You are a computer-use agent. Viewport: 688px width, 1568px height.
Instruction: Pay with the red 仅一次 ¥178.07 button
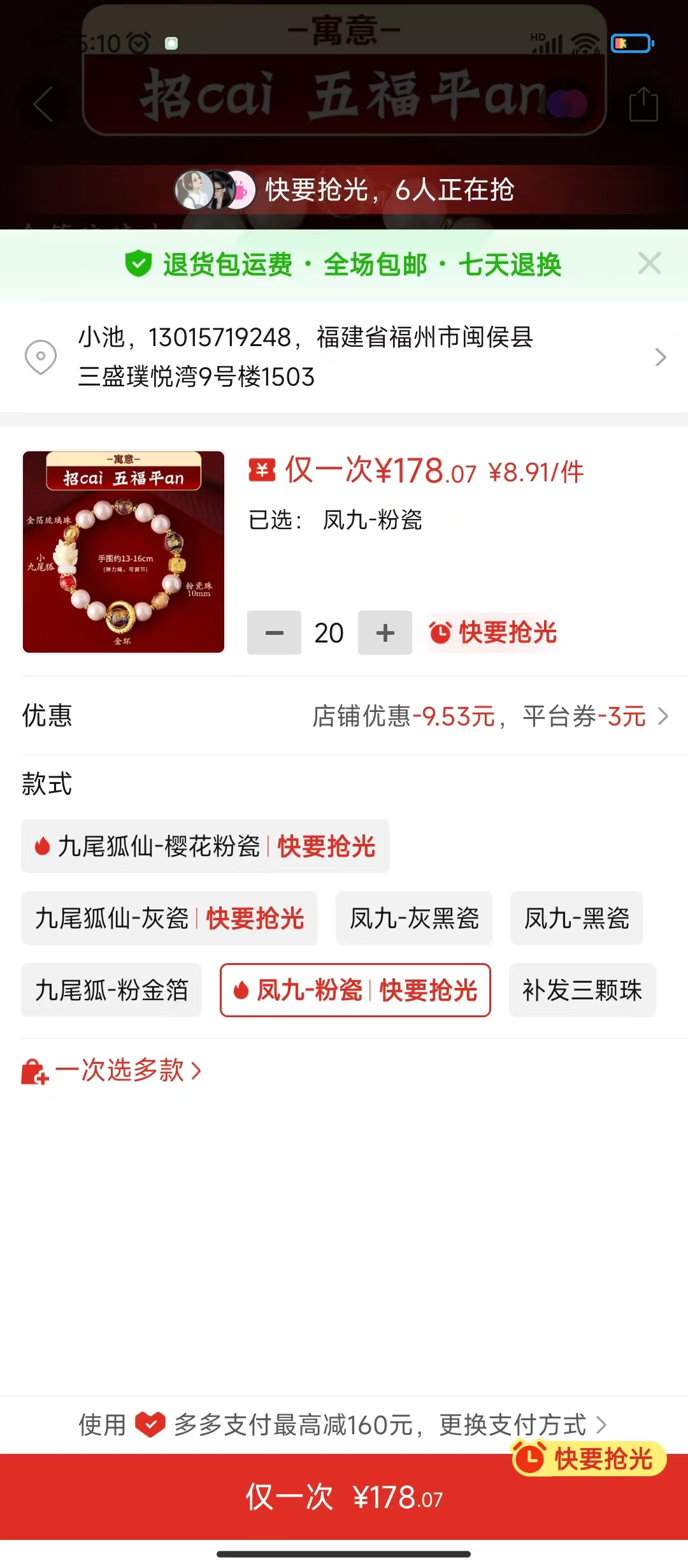[344, 1497]
